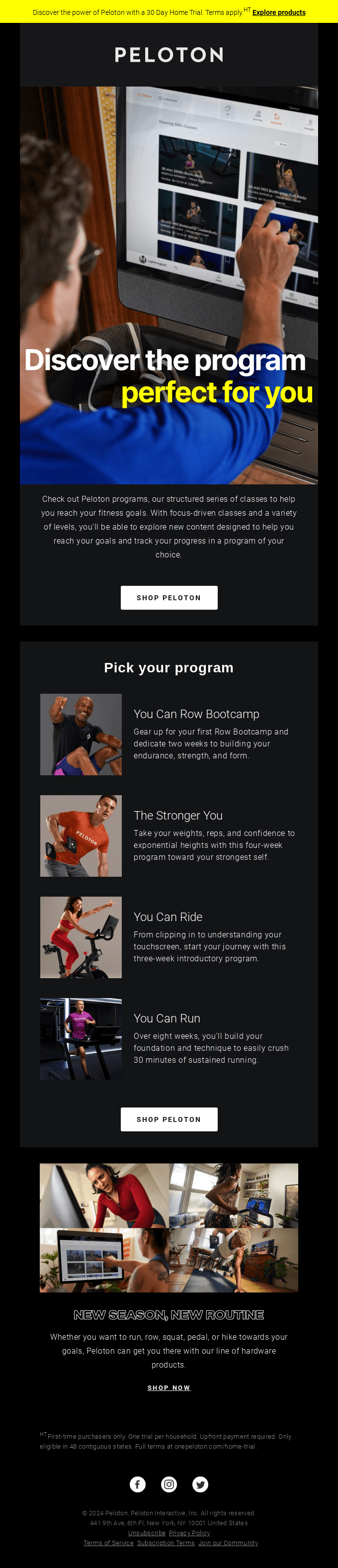Open the Subscription Terms link
The width and height of the screenshot is (338, 1568).
(x=166, y=1543)
